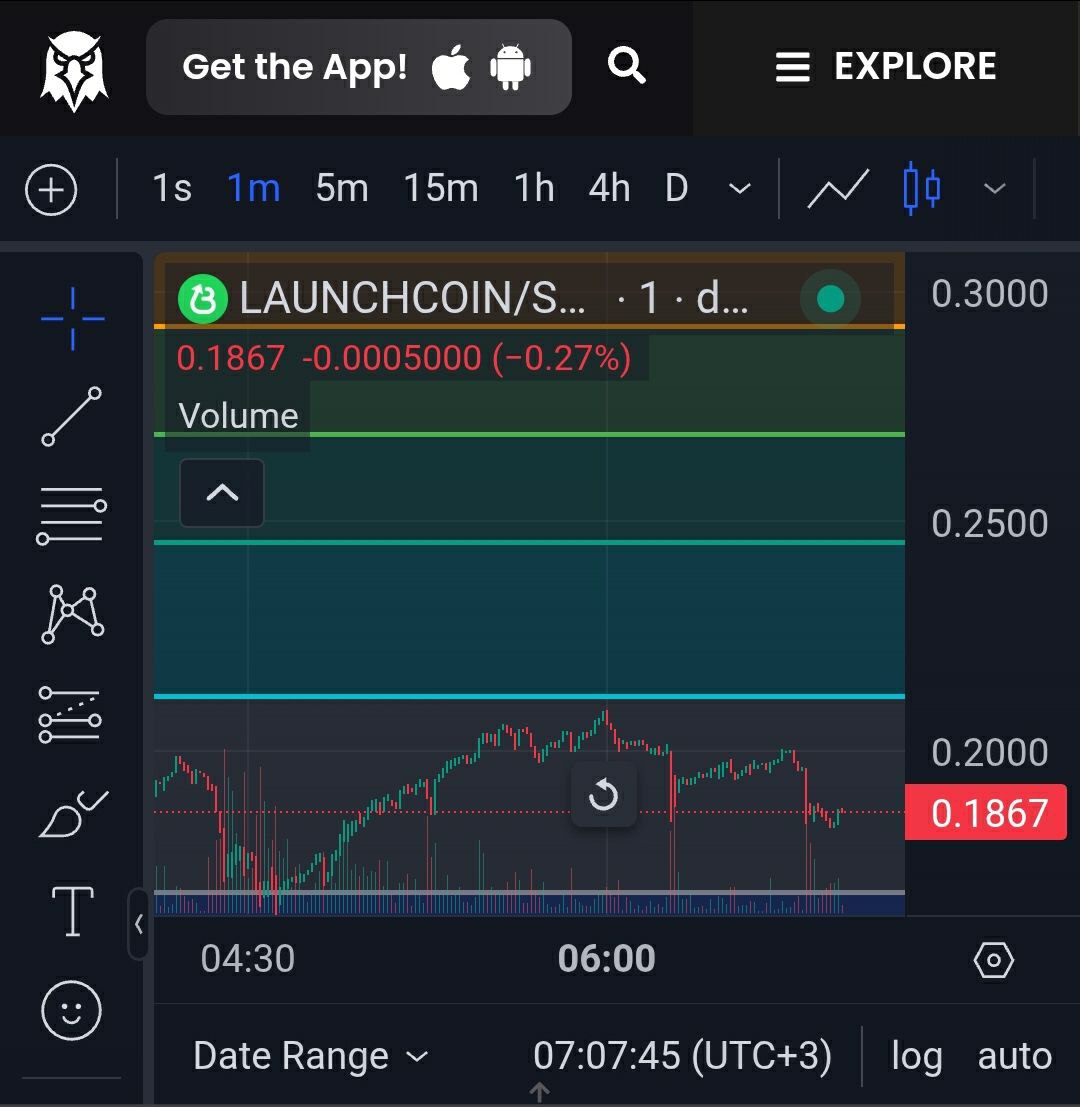Switch chart to 15m interval

[x=441, y=188]
